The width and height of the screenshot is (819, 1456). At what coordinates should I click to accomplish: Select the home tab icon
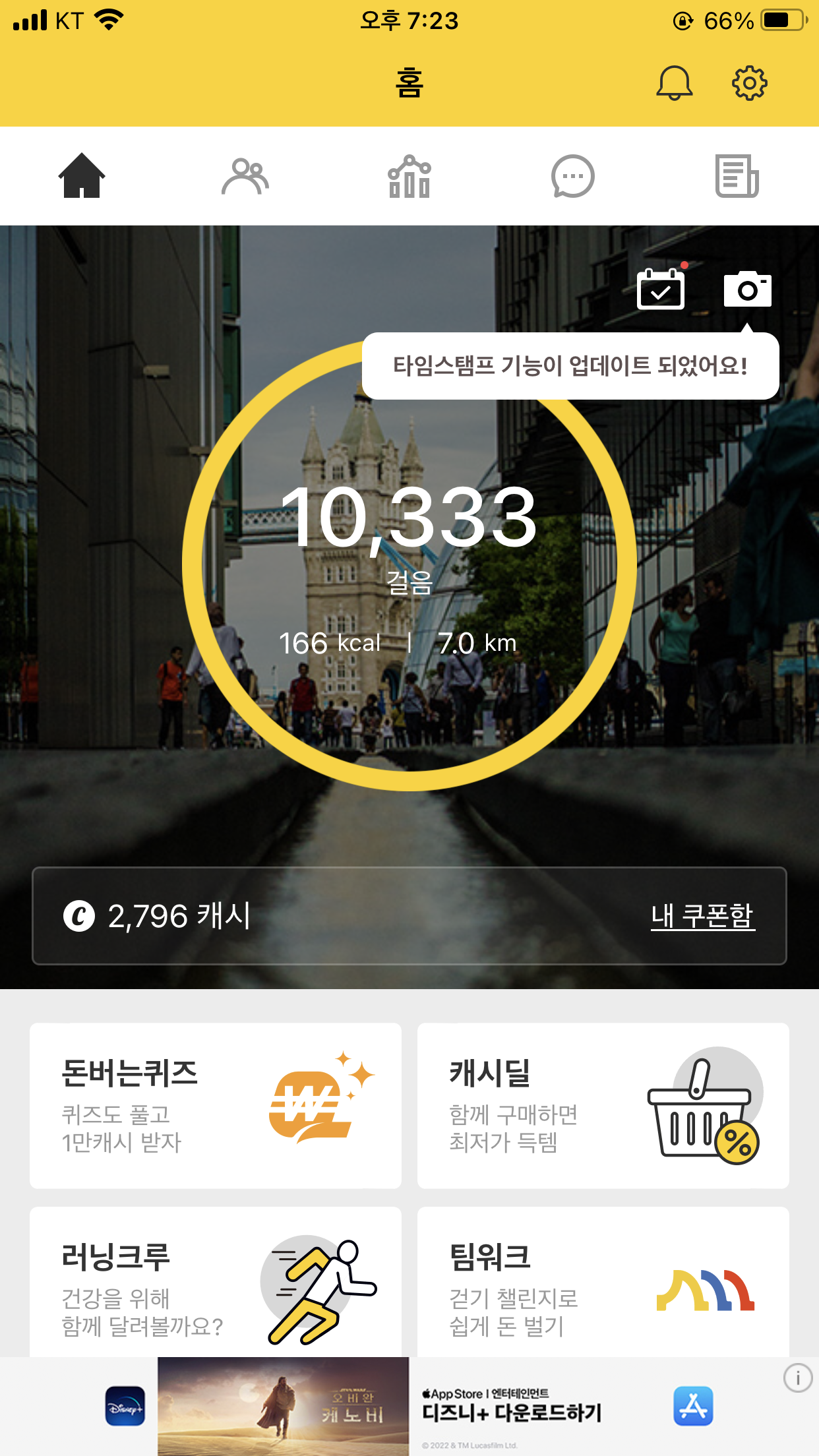82,176
